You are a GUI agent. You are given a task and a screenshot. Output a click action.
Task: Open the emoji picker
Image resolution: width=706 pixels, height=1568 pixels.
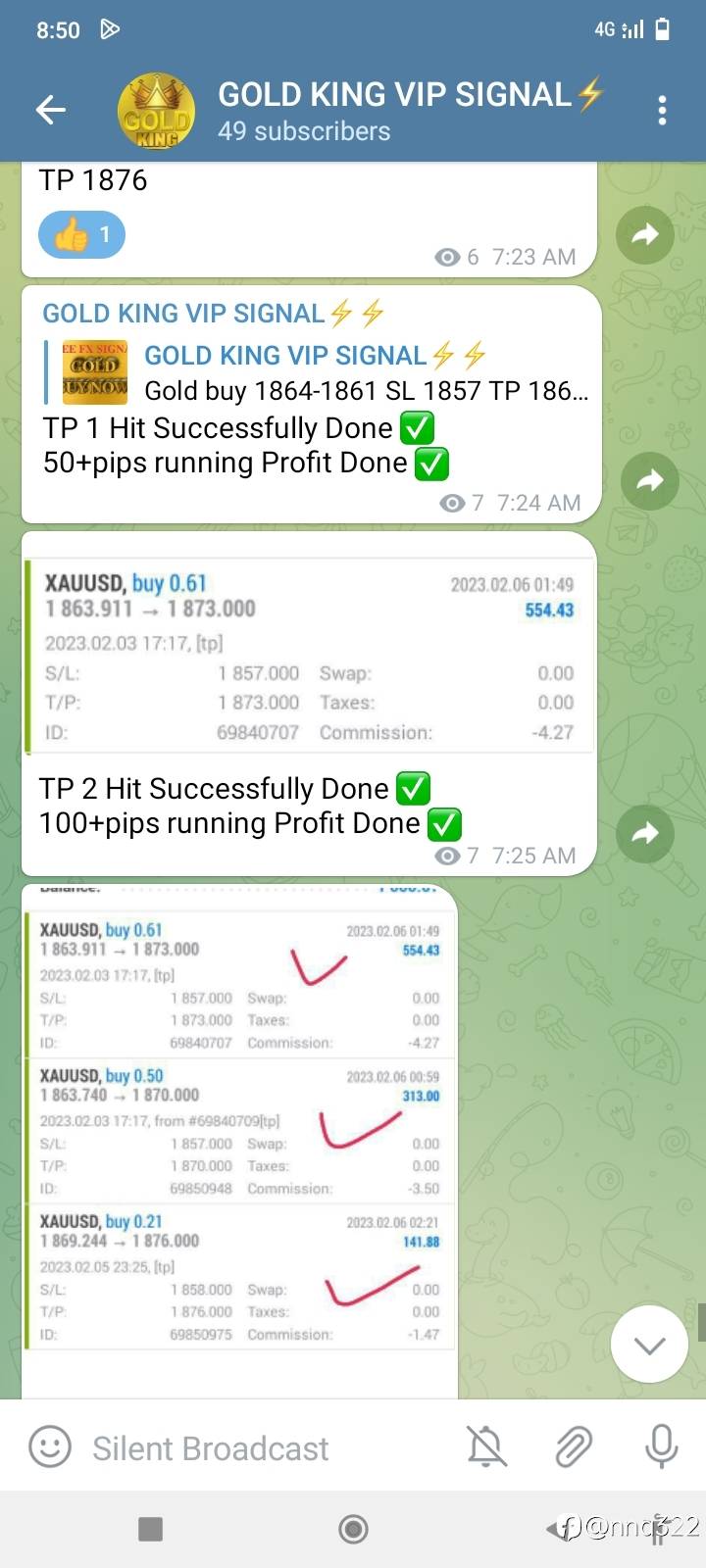[50, 1446]
